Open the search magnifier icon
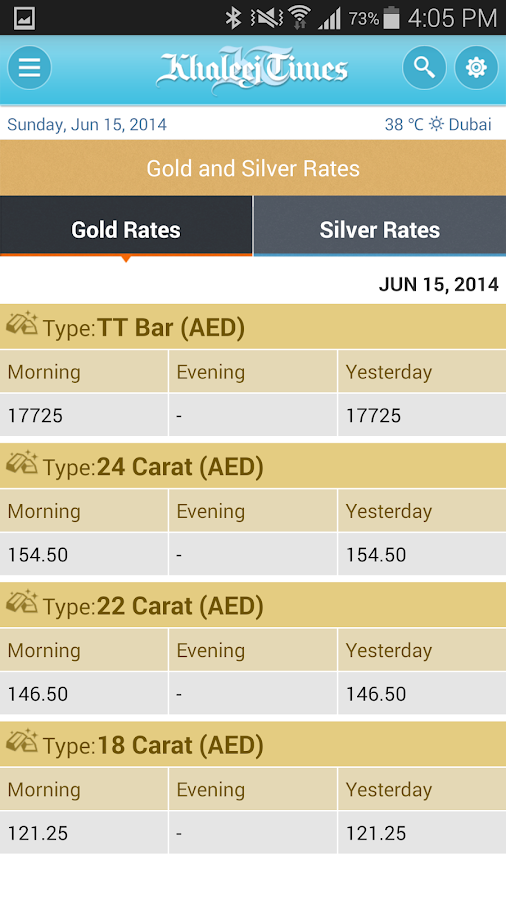506x900 pixels. tap(424, 68)
